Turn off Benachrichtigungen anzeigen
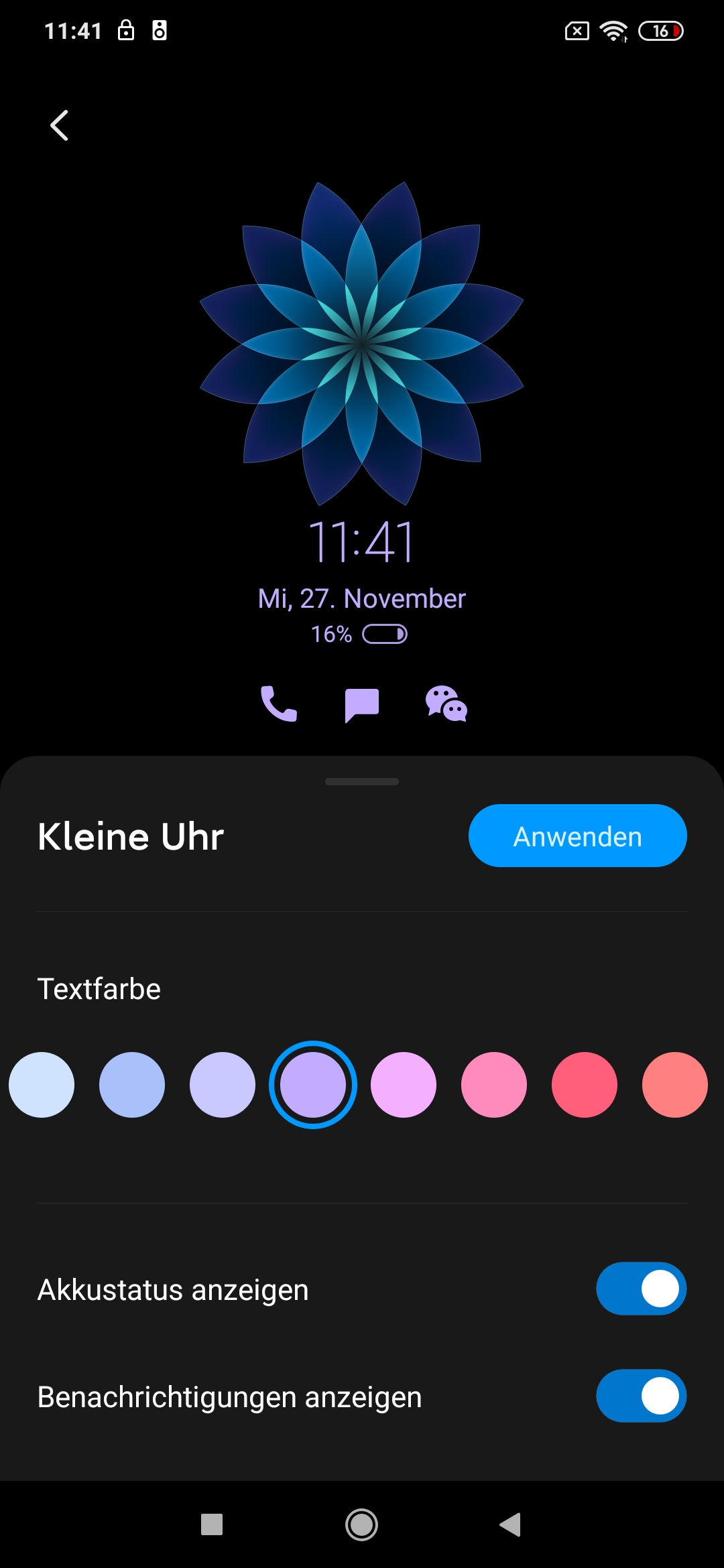 tap(641, 1396)
